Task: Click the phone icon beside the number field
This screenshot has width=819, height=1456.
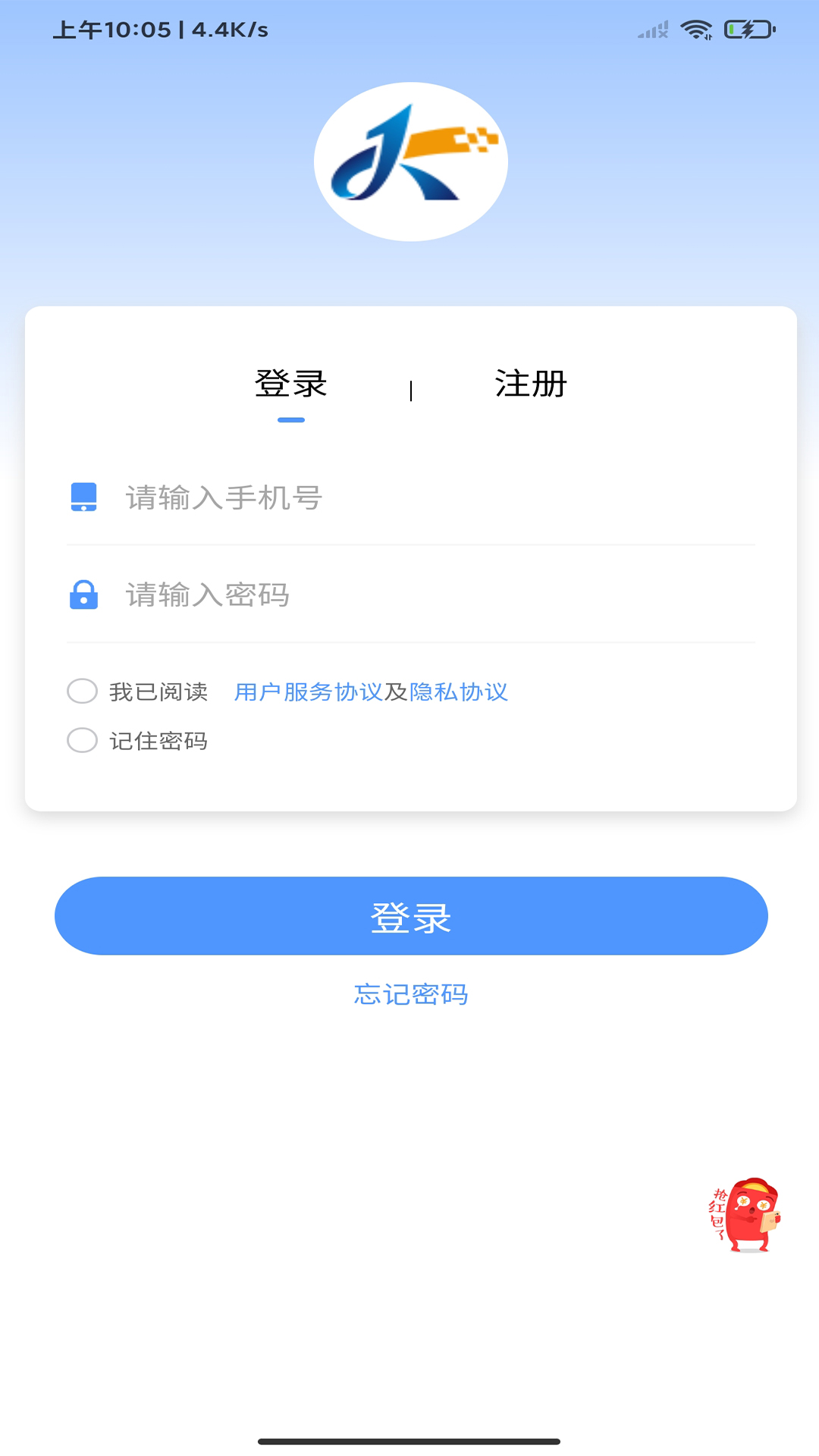Action: point(83,497)
